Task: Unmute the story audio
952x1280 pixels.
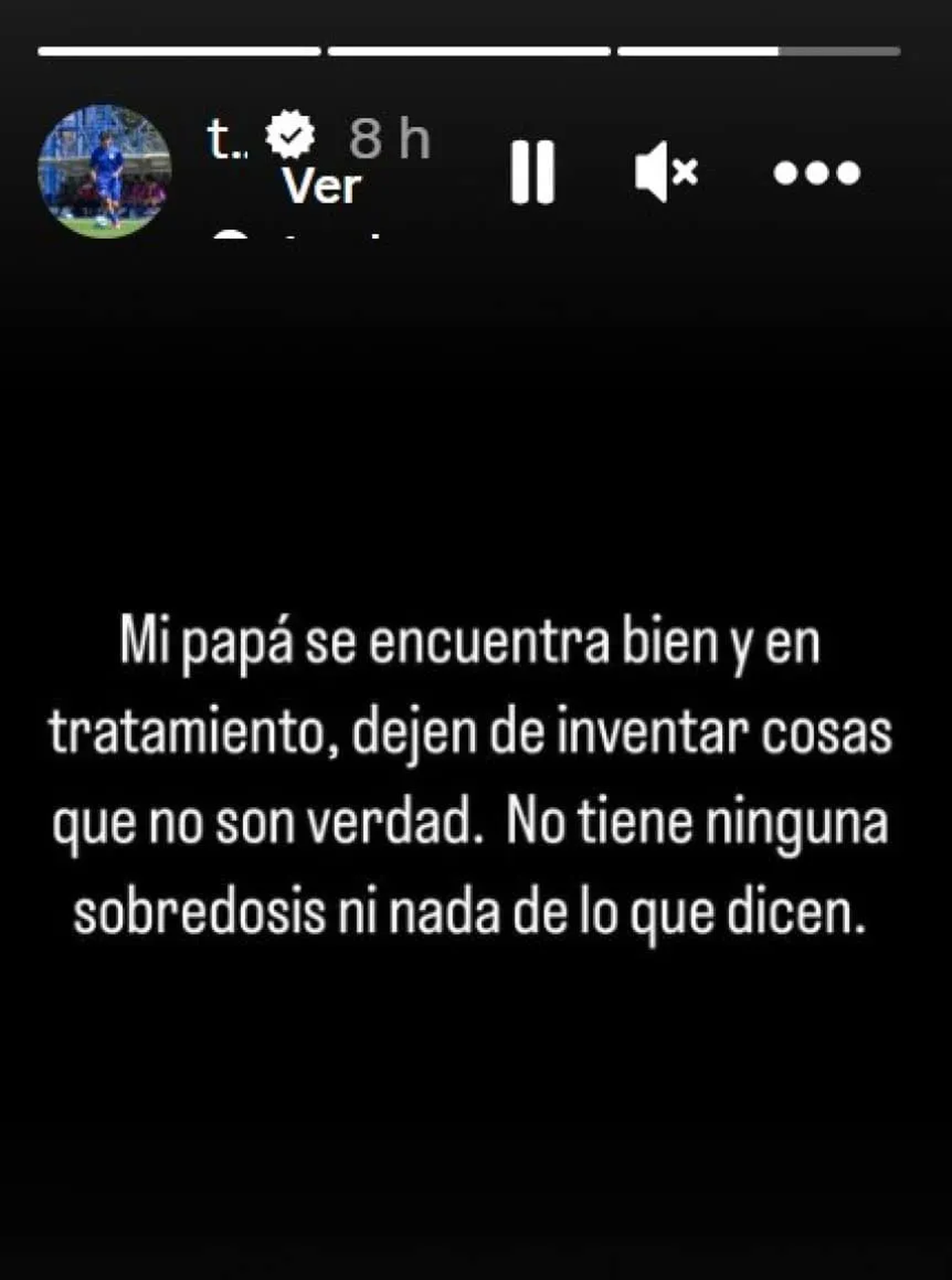Action: (665, 172)
